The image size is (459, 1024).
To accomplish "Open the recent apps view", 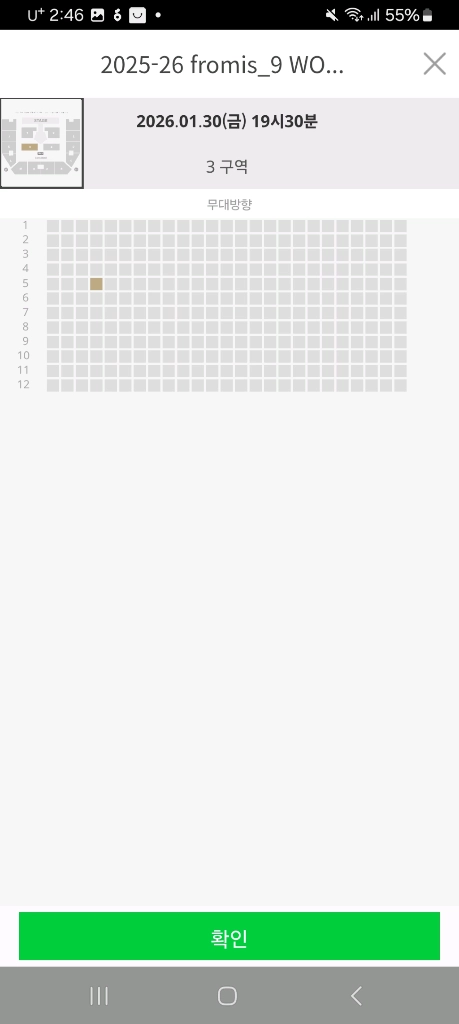I will coord(99,995).
